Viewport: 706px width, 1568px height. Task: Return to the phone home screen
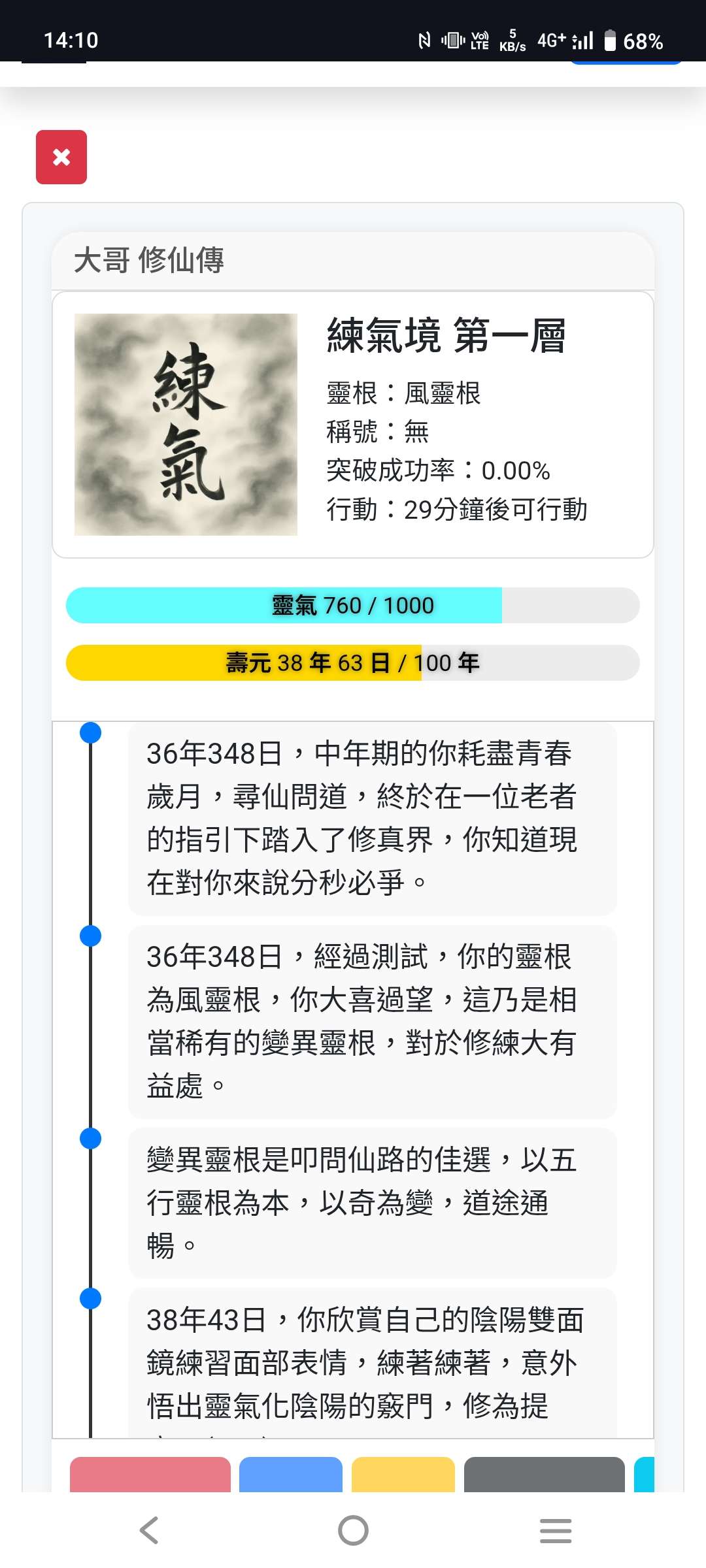[353, 1531]
